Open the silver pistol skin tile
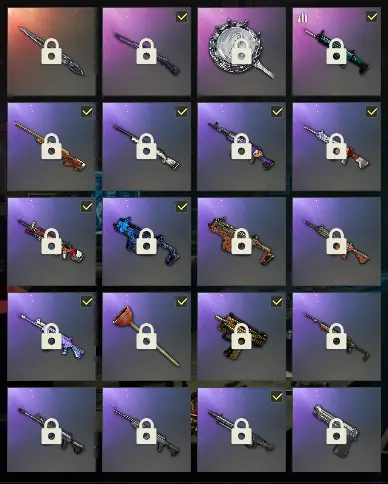This screenshot has width=388, height=484. pyautogui.click(x=336, y=430)
